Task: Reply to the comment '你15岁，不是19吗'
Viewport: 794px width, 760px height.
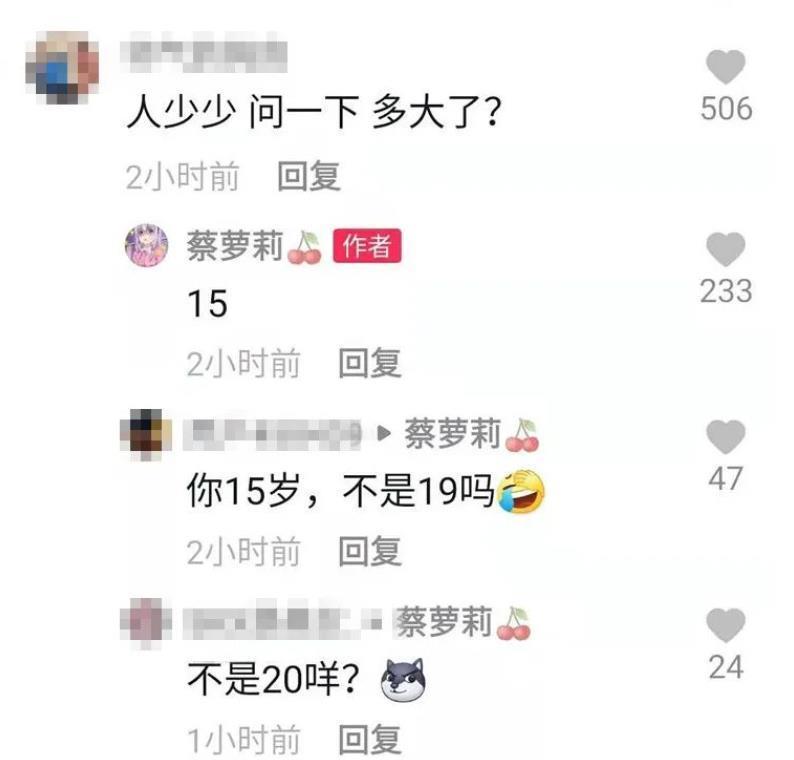Action: (369, 550)
